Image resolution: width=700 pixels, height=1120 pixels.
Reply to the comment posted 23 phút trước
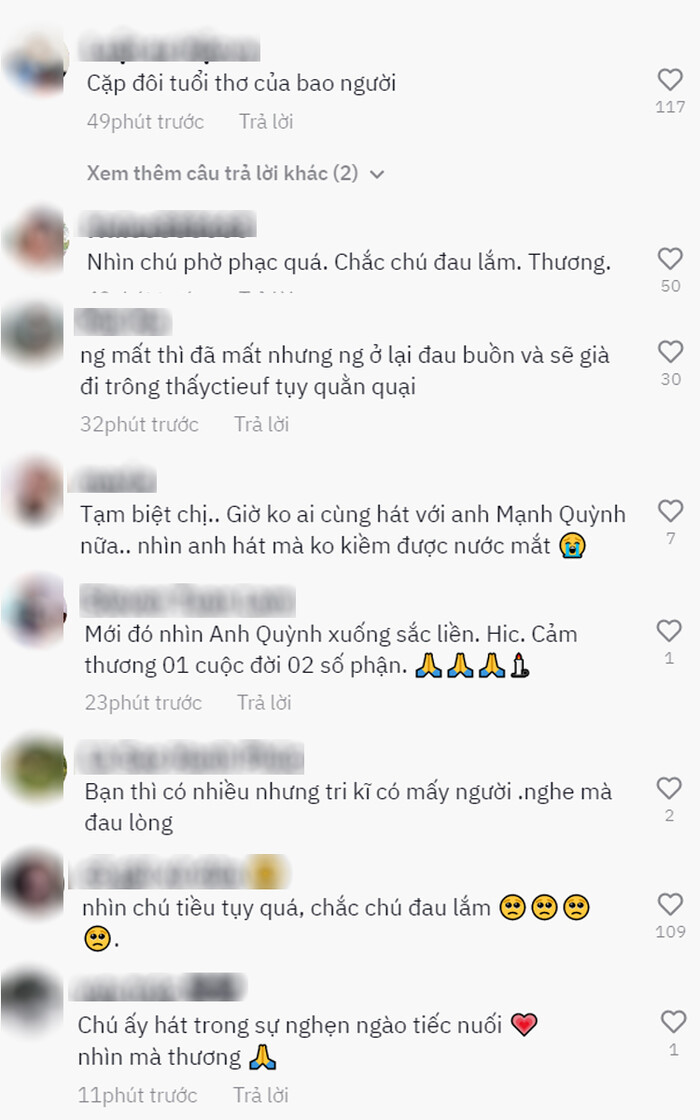click(264, 703)
